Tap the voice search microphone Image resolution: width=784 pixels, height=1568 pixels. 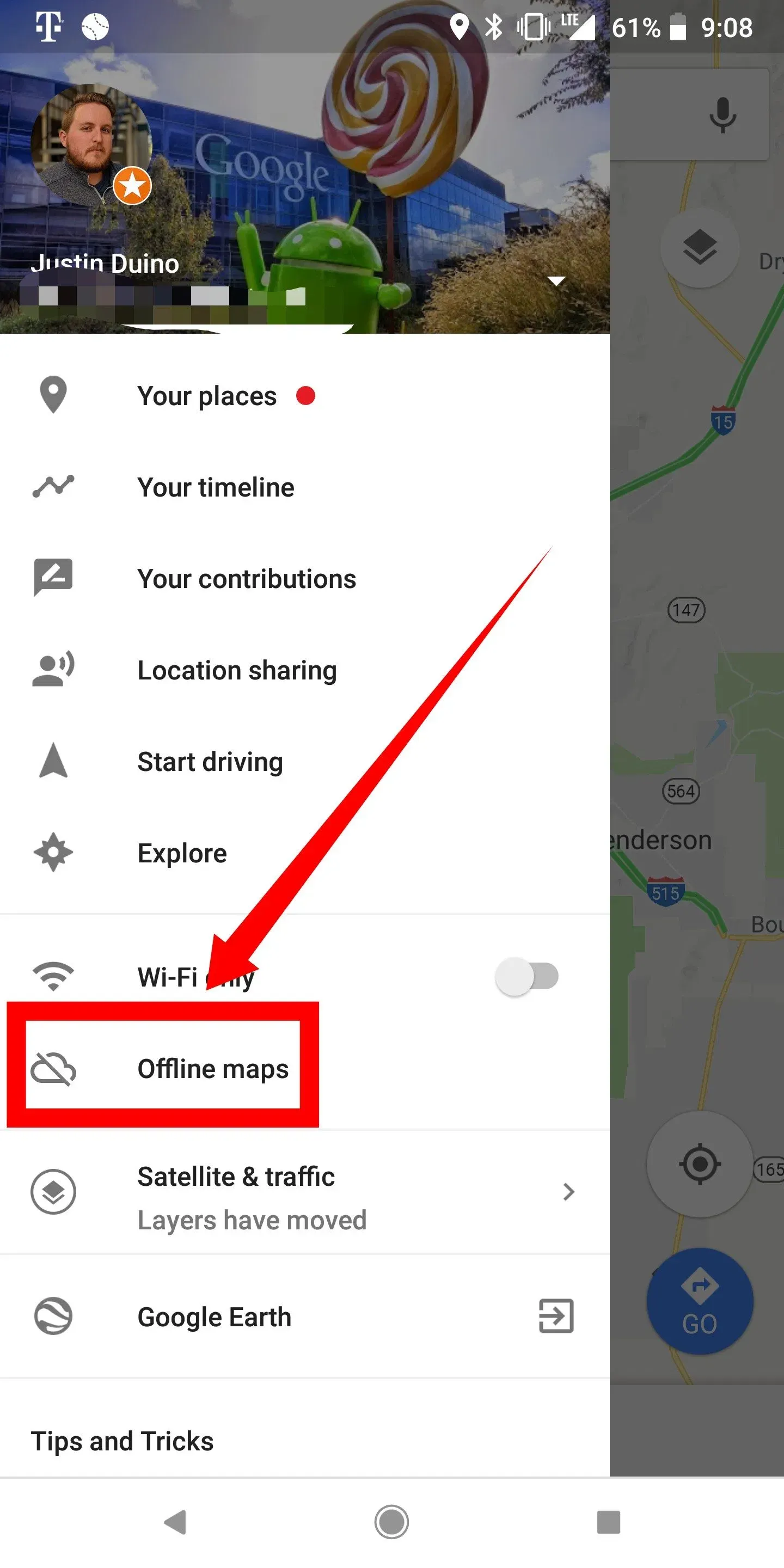(722, 114)
